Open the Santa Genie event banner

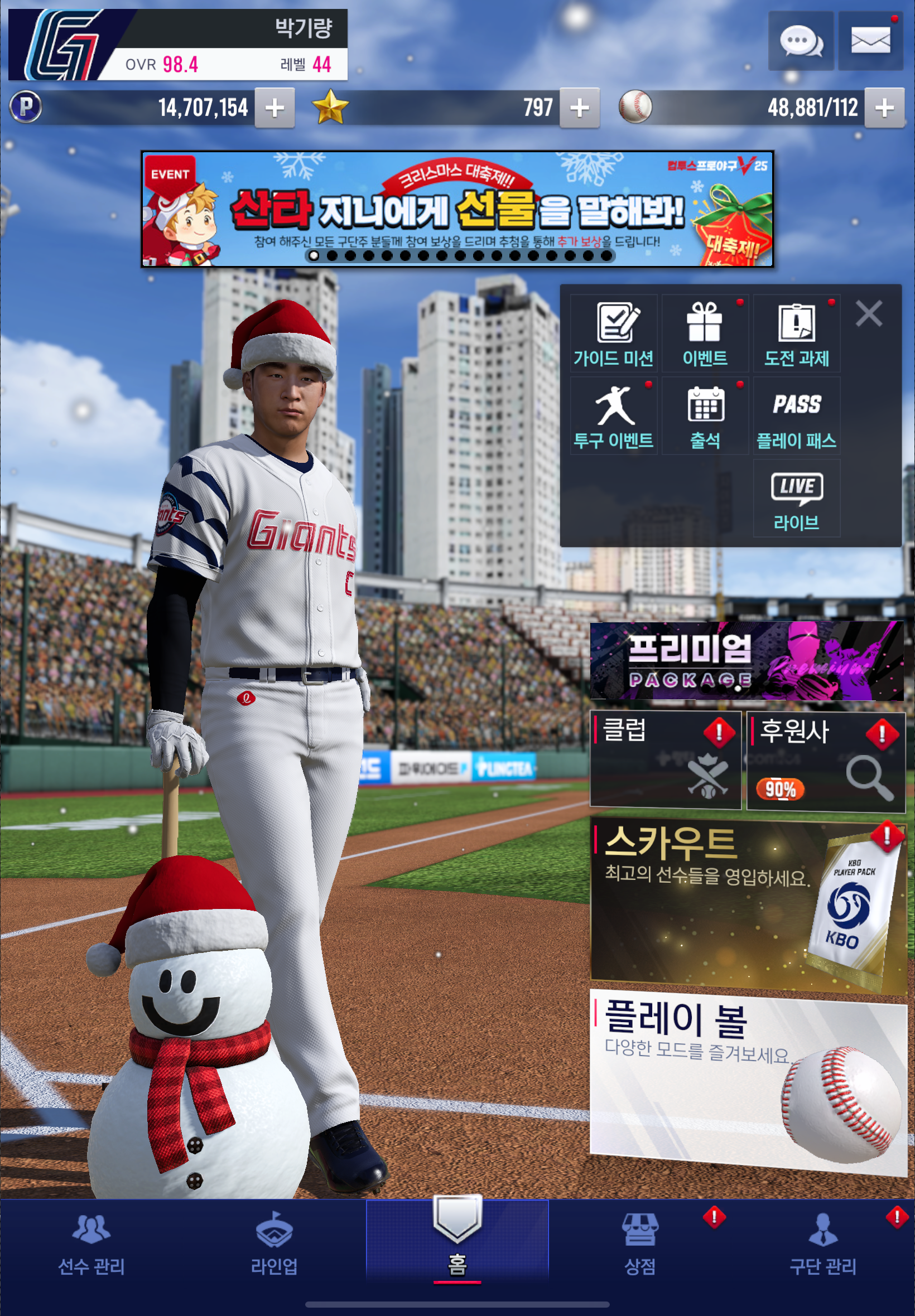coord(457,209)
